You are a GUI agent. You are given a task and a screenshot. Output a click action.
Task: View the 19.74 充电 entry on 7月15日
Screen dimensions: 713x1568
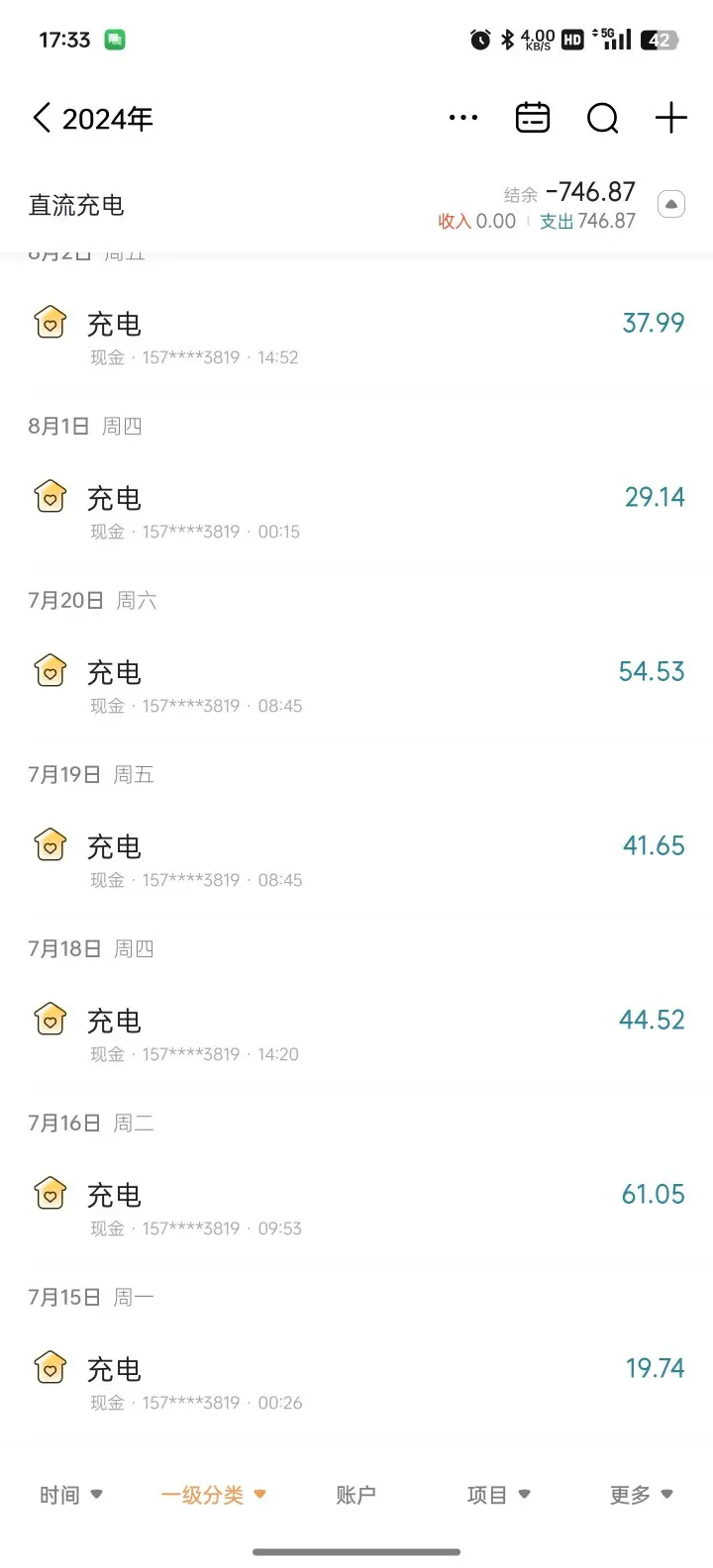[x=356, y=1381]
